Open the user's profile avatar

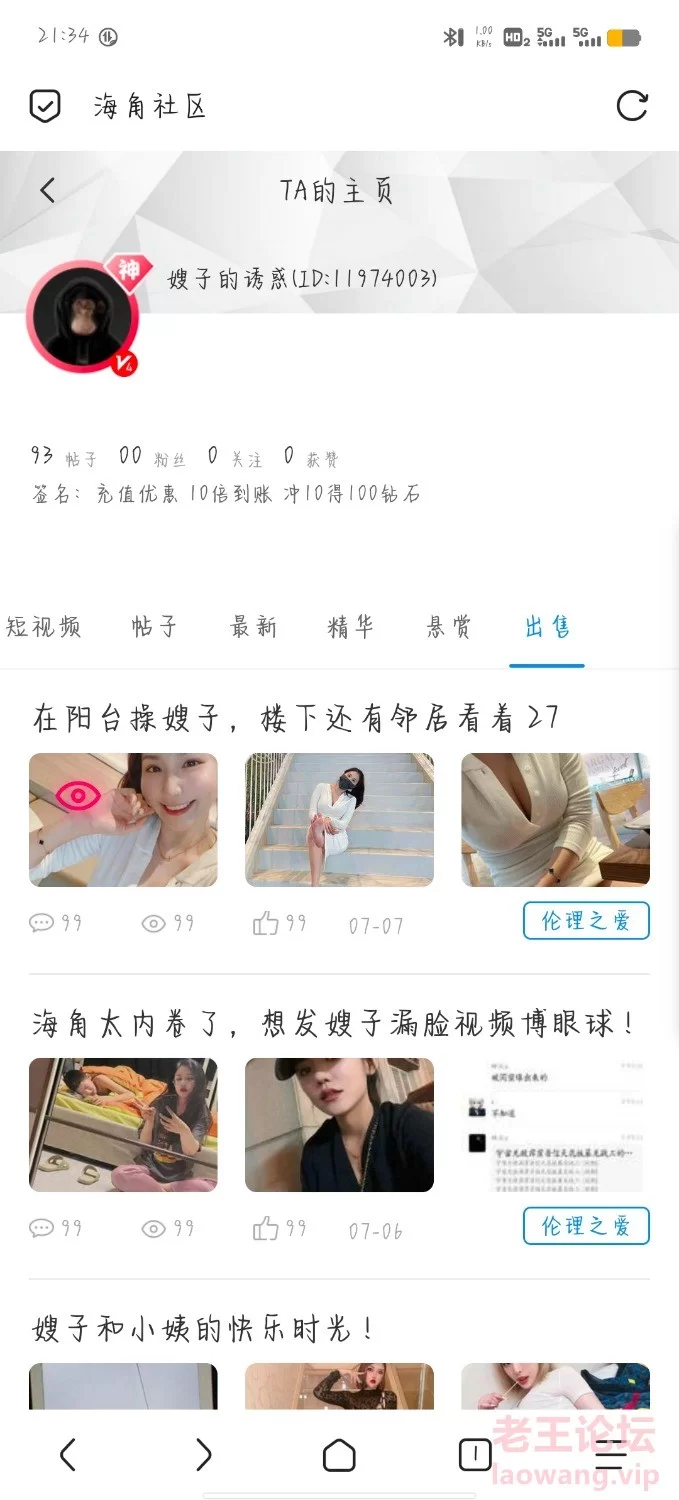click(x=82, y=315)
